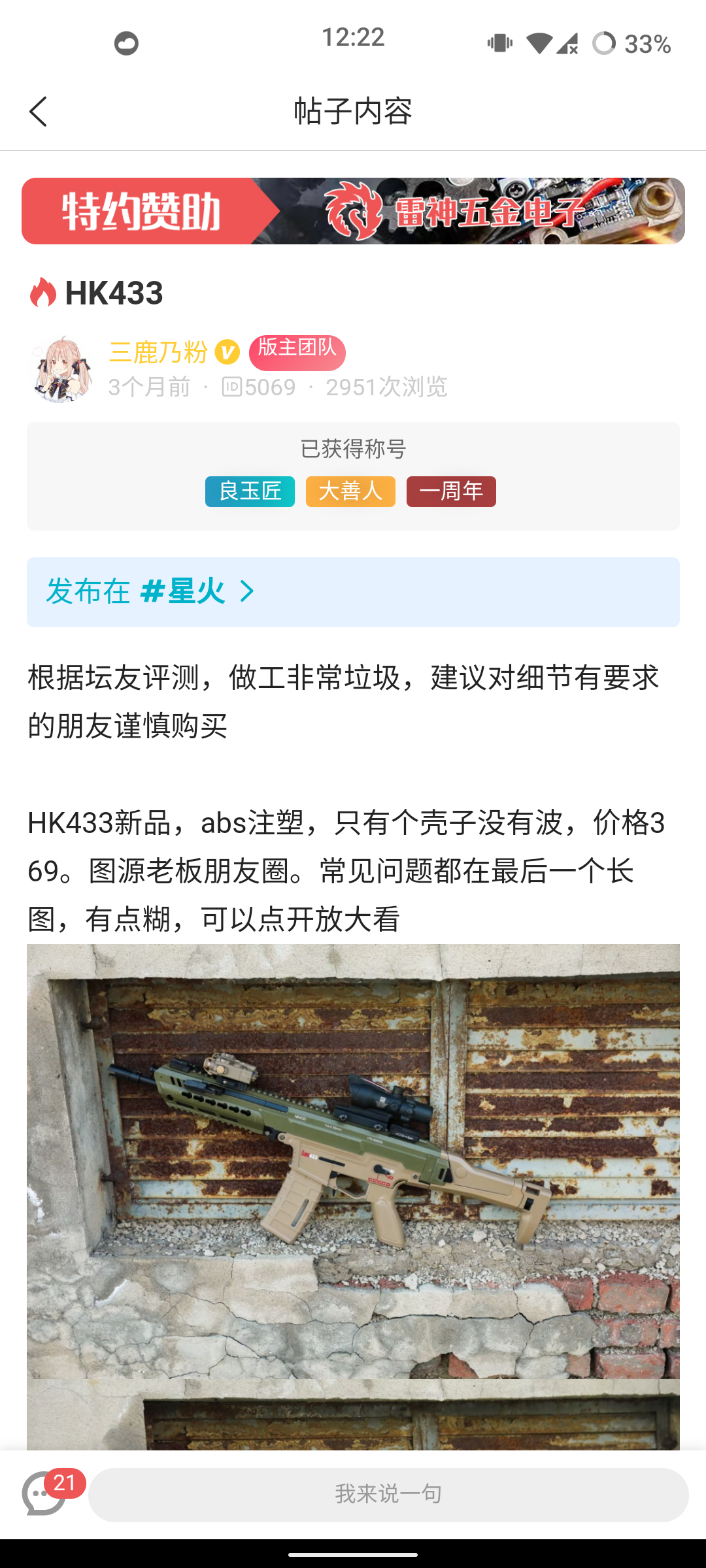The height and width of the screenshot is (1568, 706).
Task: Tap the 我来说一句 comment field
Action: pyautogui.click(x=388, y=1495)
